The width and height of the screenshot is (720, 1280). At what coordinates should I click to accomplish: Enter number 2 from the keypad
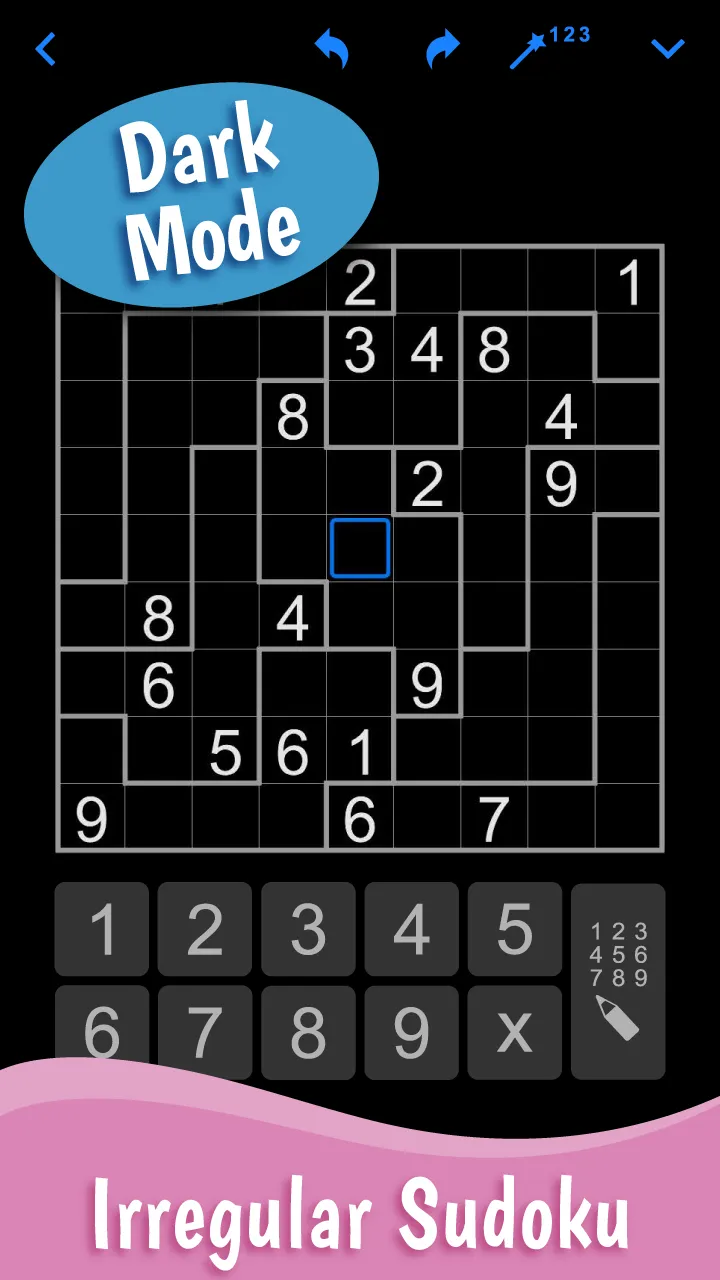pyautogui.click(x=205, y=929)
